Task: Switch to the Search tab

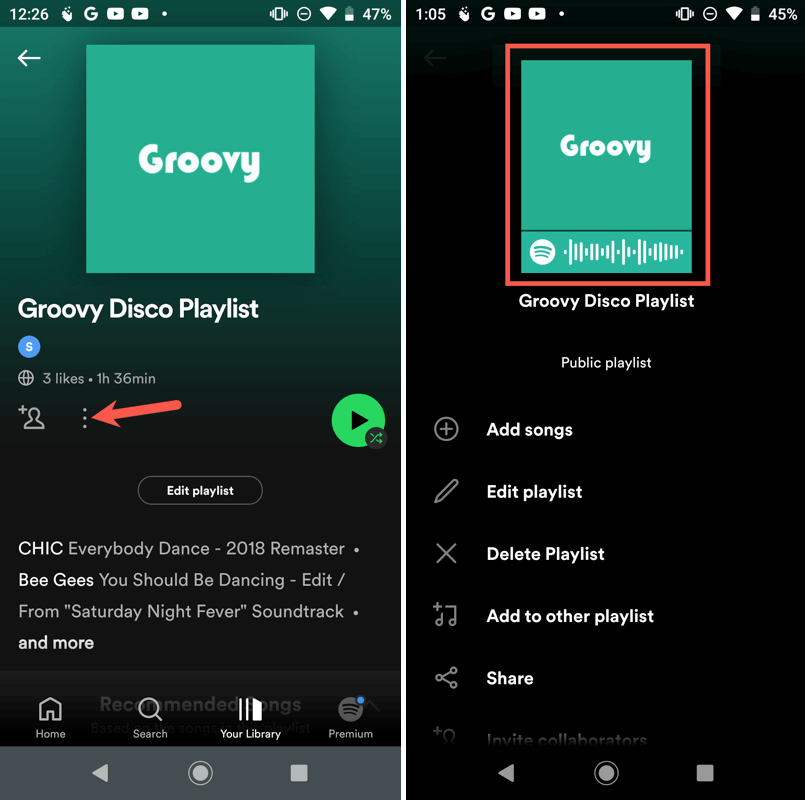Action: 150,718
